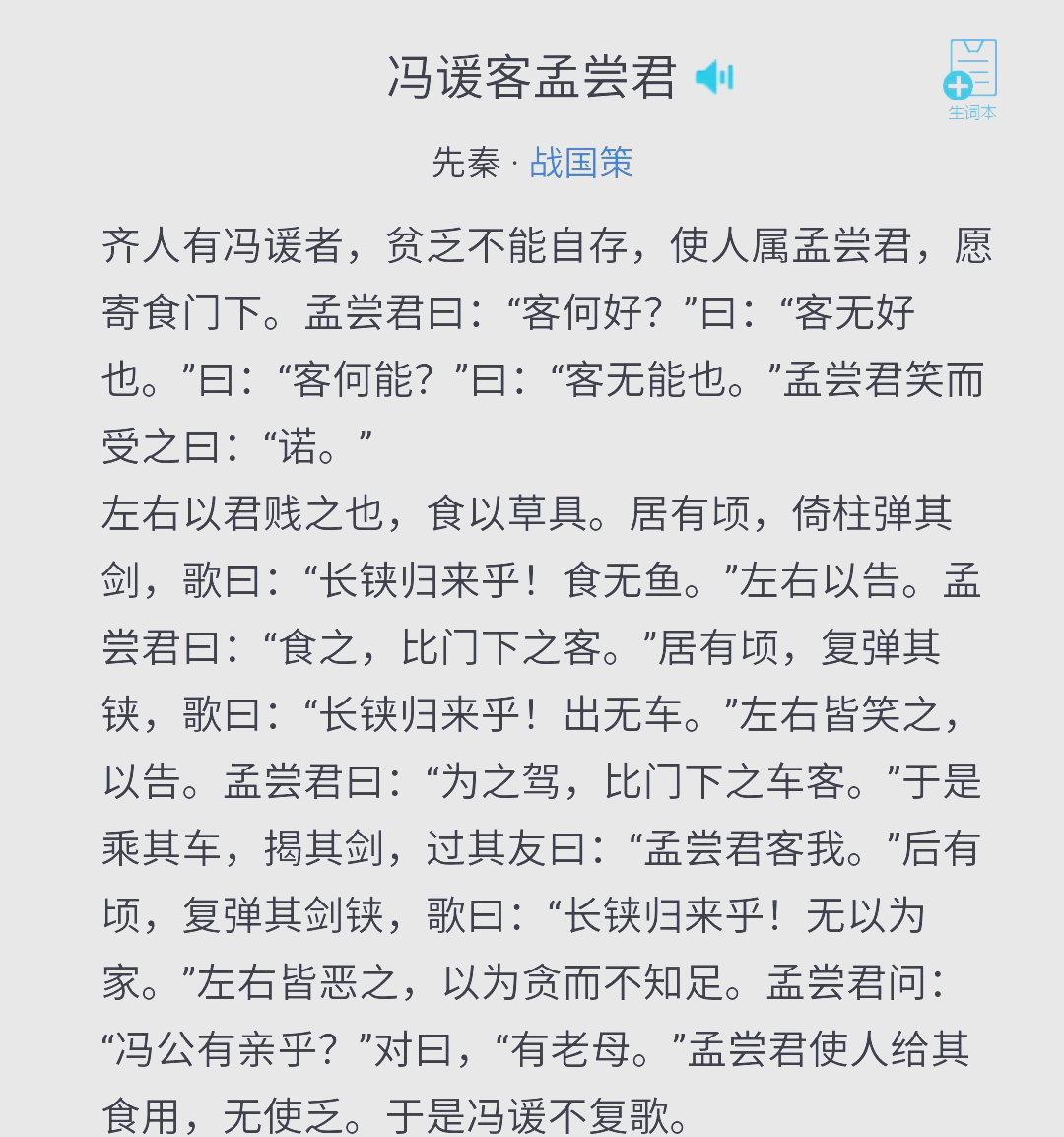Open the 战国策 source link
Screen dimensions: 1064x1137
tap(581, 163)
